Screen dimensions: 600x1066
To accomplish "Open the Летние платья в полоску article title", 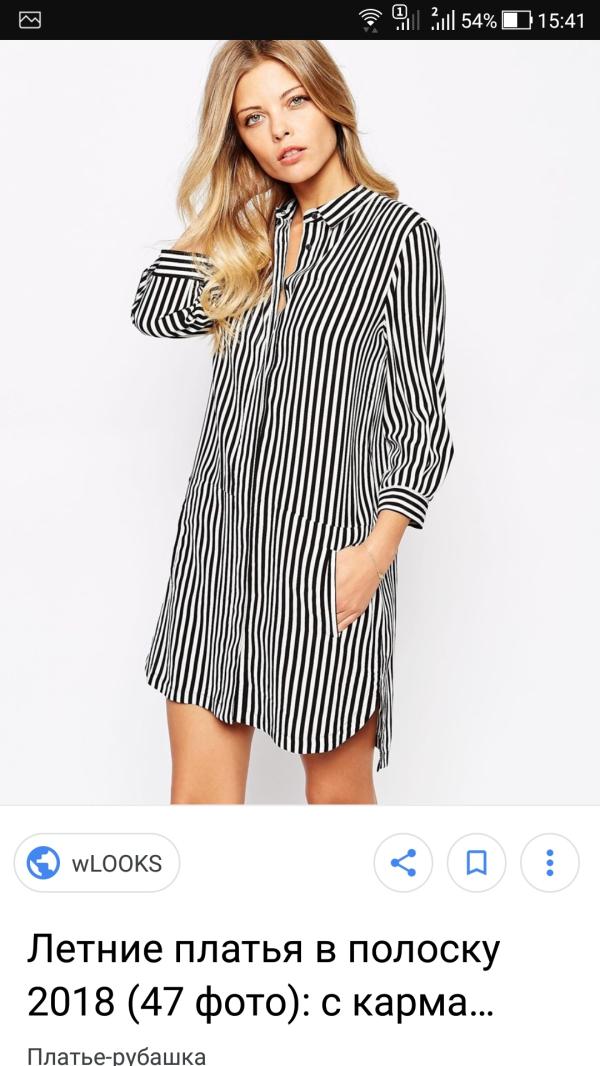I will [264, 976].
